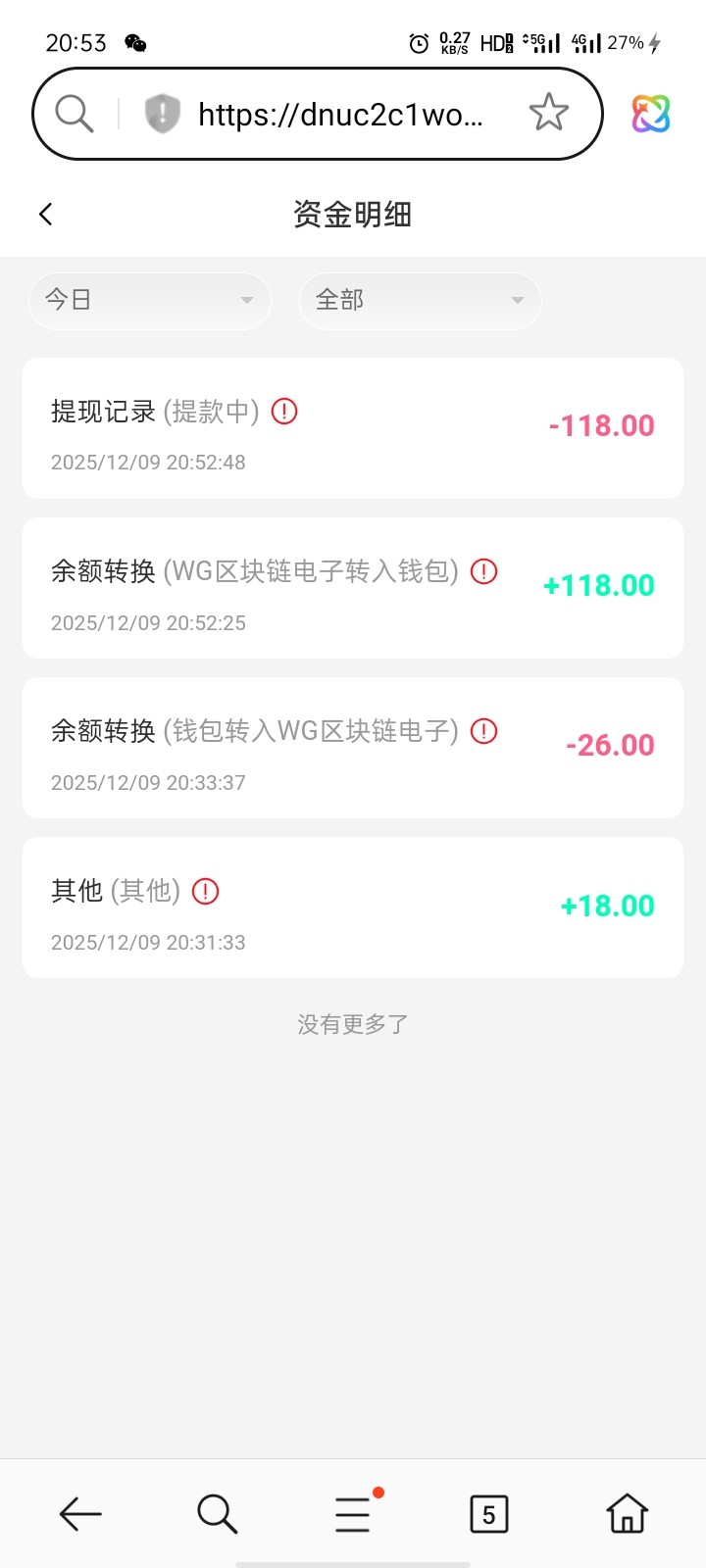
Task: Tap the search icon in bottom toolbar
Action: (x=216, y=1513)
